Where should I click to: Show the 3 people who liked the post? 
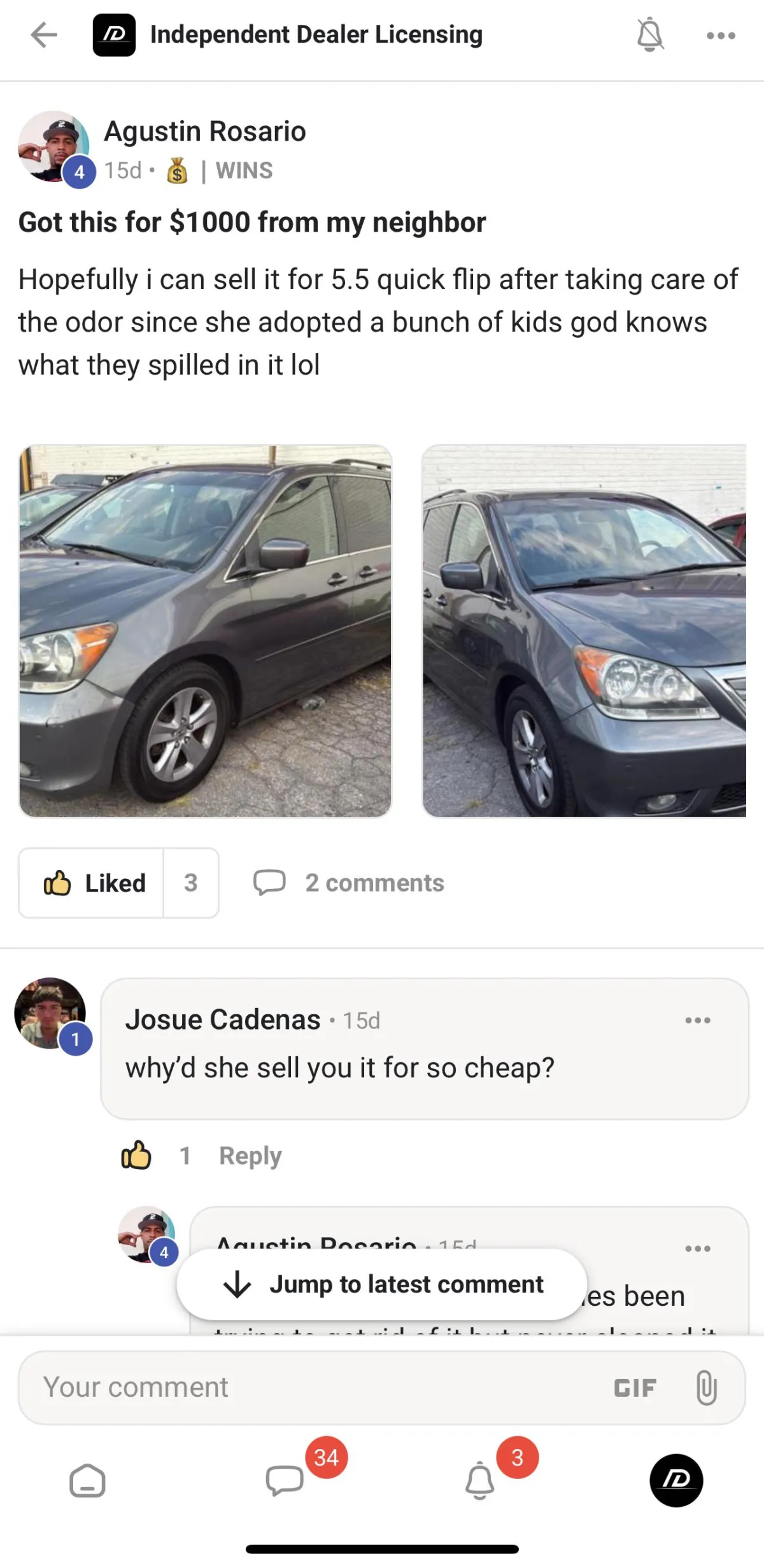tap(191, 883)
